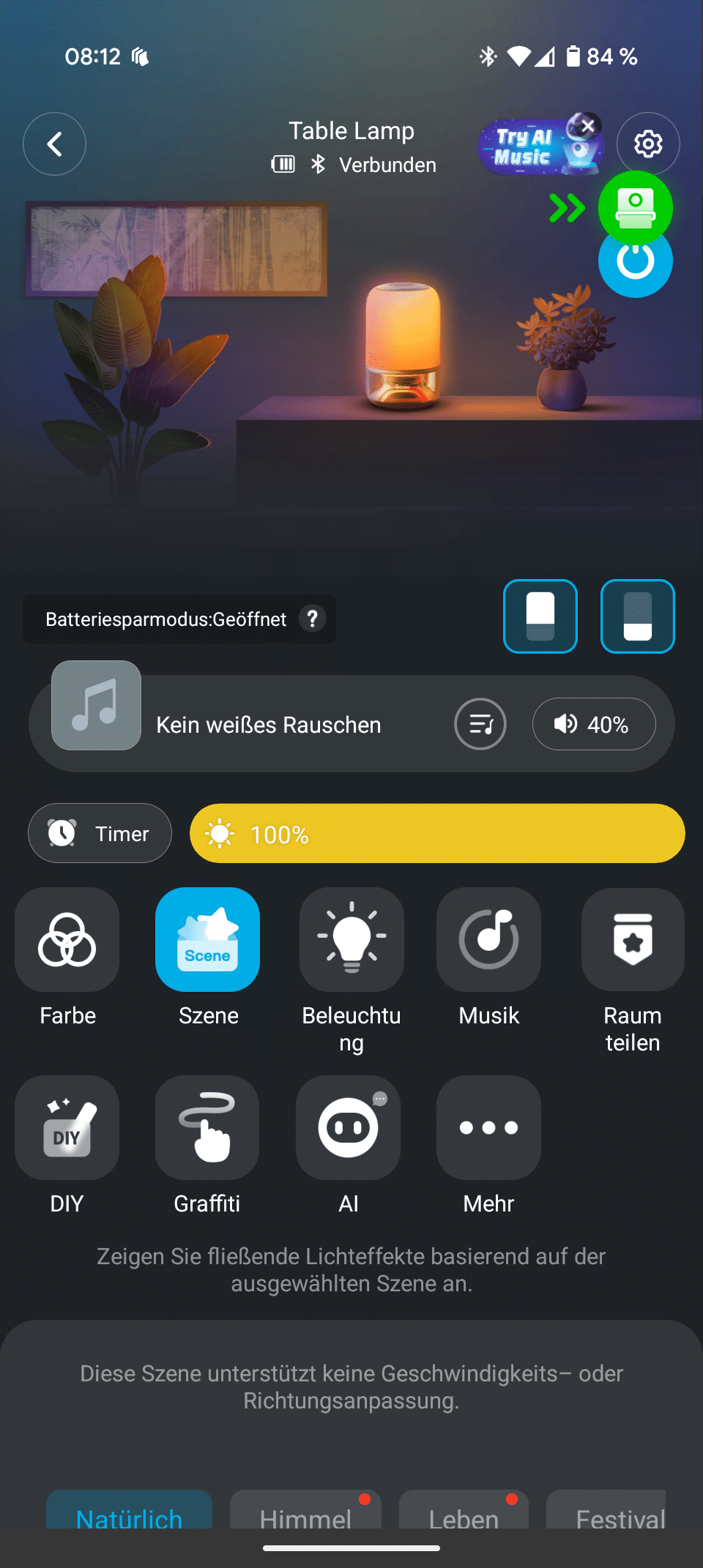The height and width of the screenshot is (1568, 703).
Task: Open the AI assistant mode
Action: pyautogui.click(x=348, y=1127)
